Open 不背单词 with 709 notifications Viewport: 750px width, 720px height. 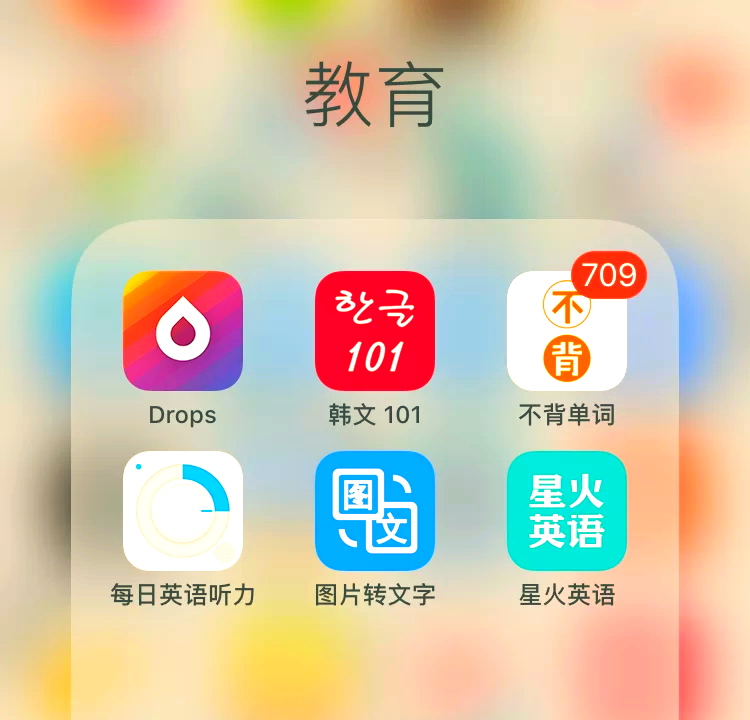coord(567,331)
